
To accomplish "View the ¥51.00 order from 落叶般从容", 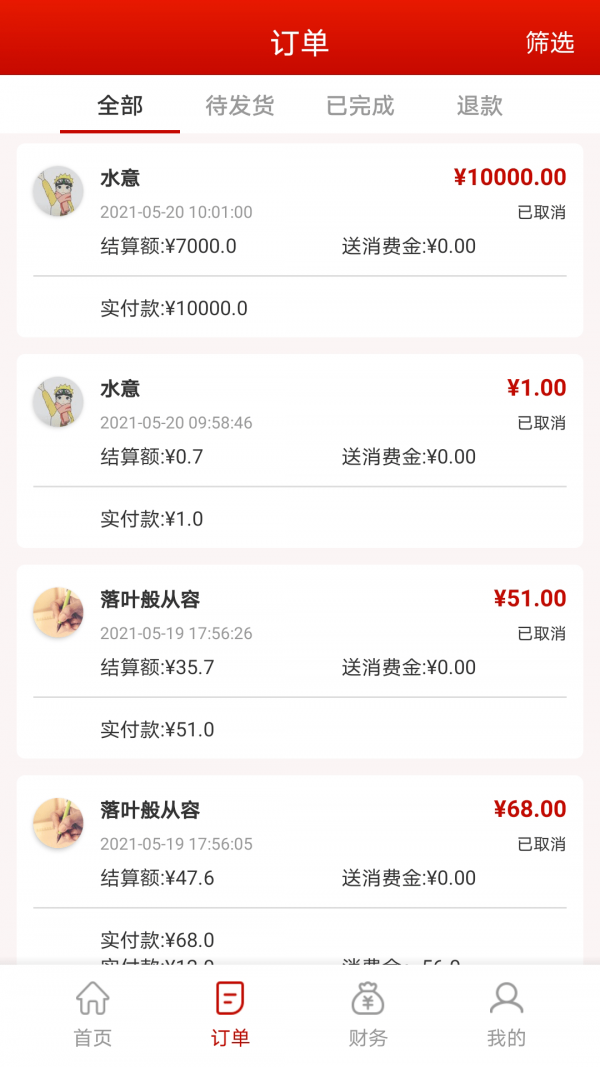I will point(300,662).
